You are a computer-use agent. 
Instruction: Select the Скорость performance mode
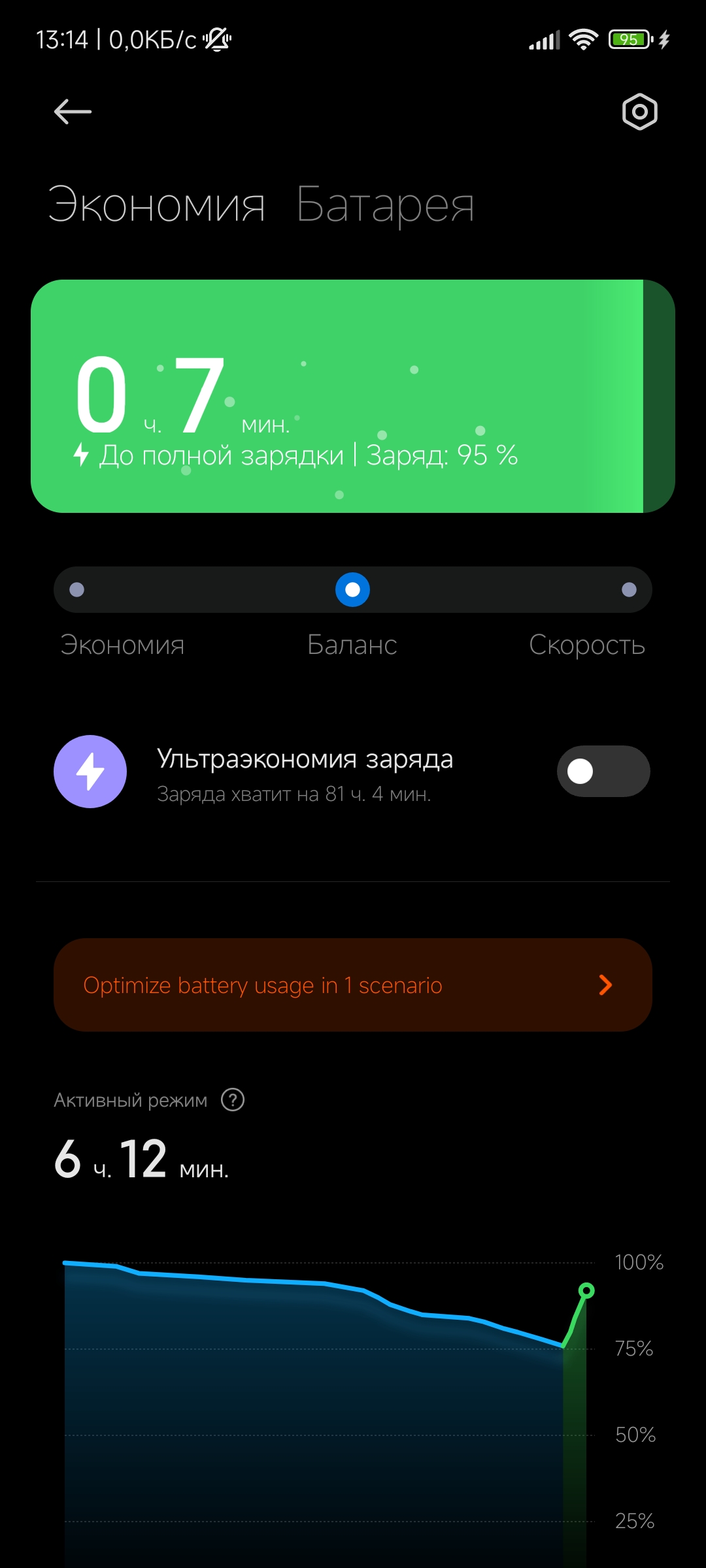[629, 590]
